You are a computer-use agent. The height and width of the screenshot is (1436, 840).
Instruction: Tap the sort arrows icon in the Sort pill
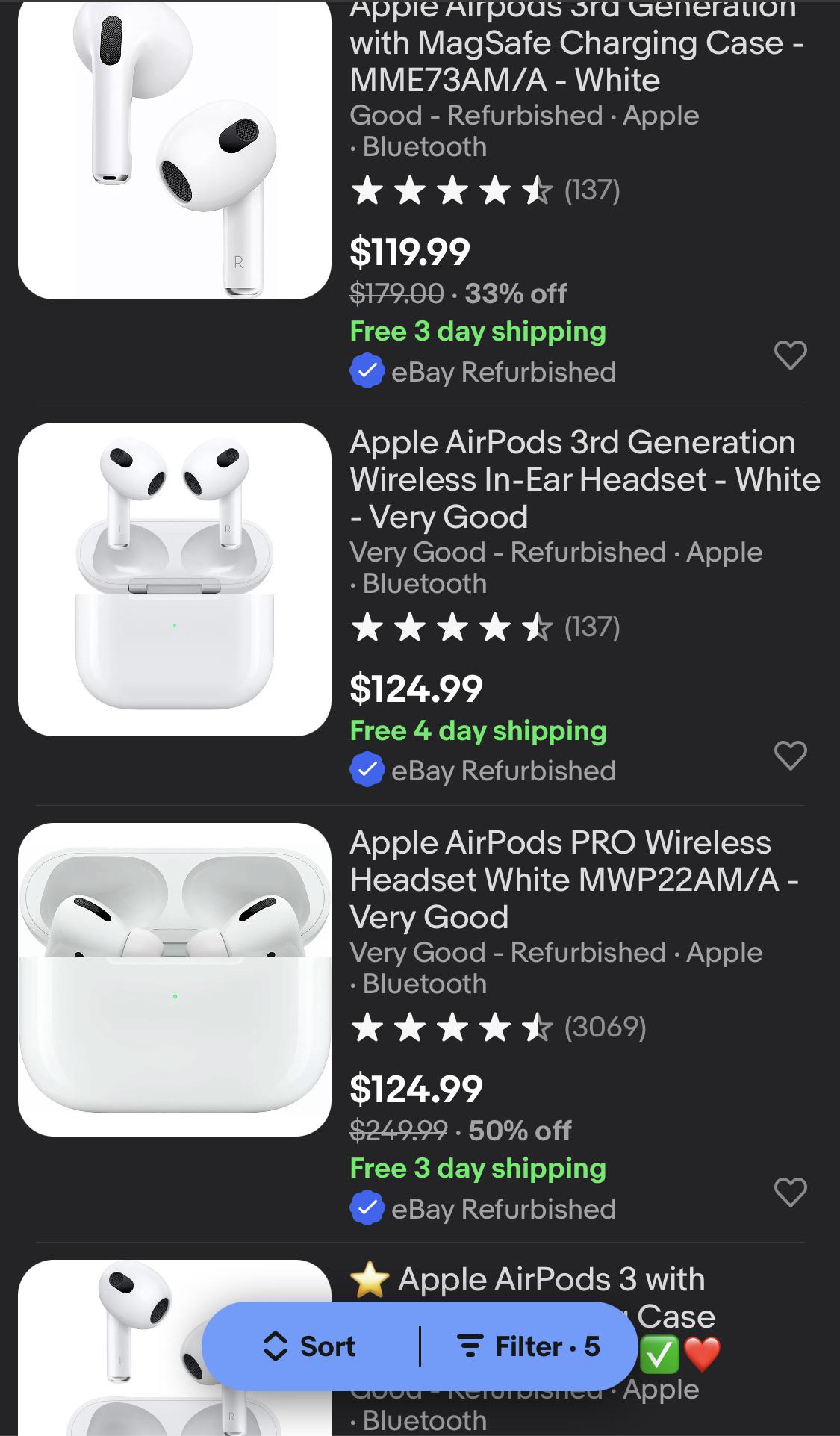(276, 1346)
